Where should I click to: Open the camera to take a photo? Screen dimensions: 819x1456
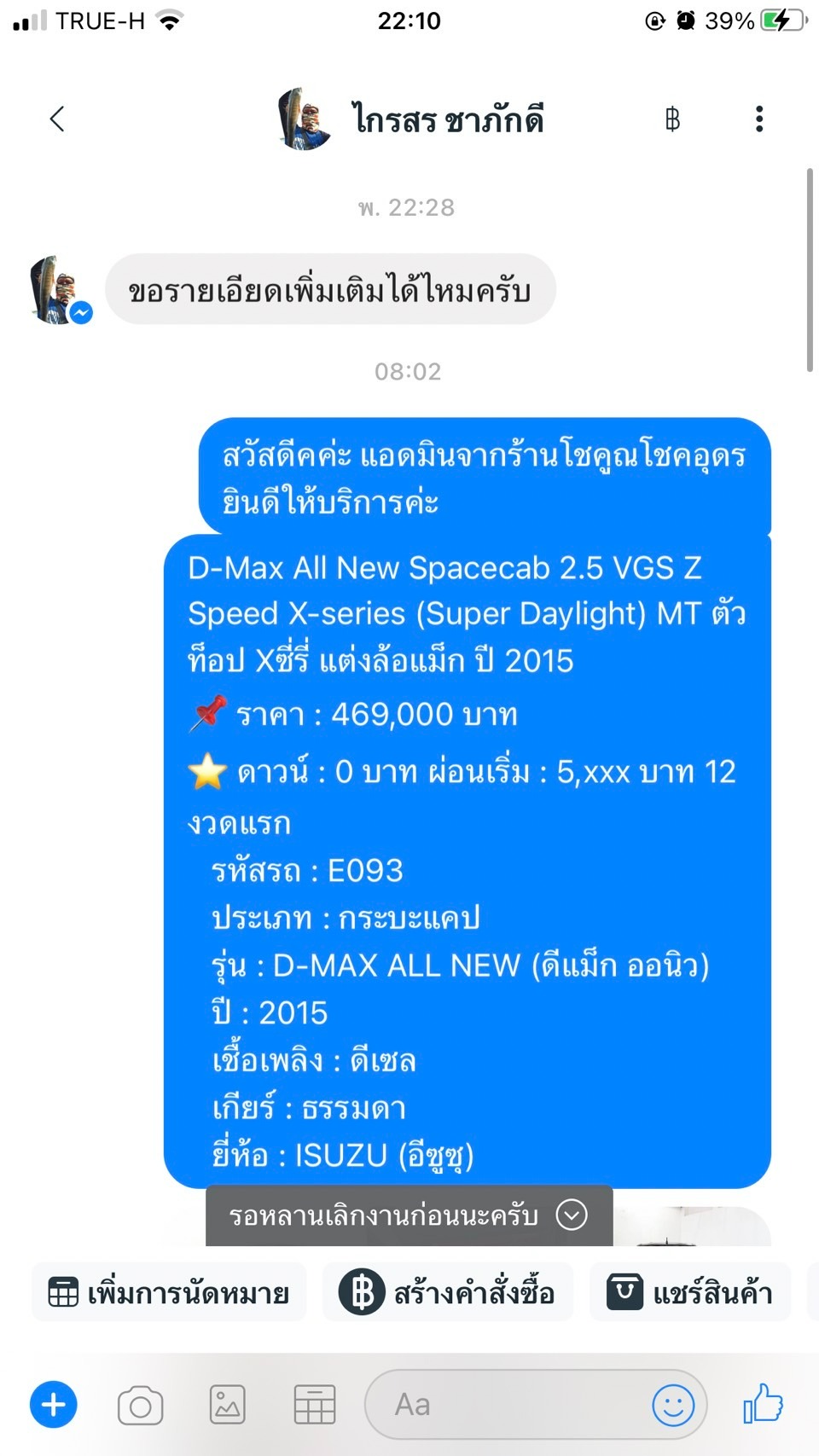(141, 1405)
